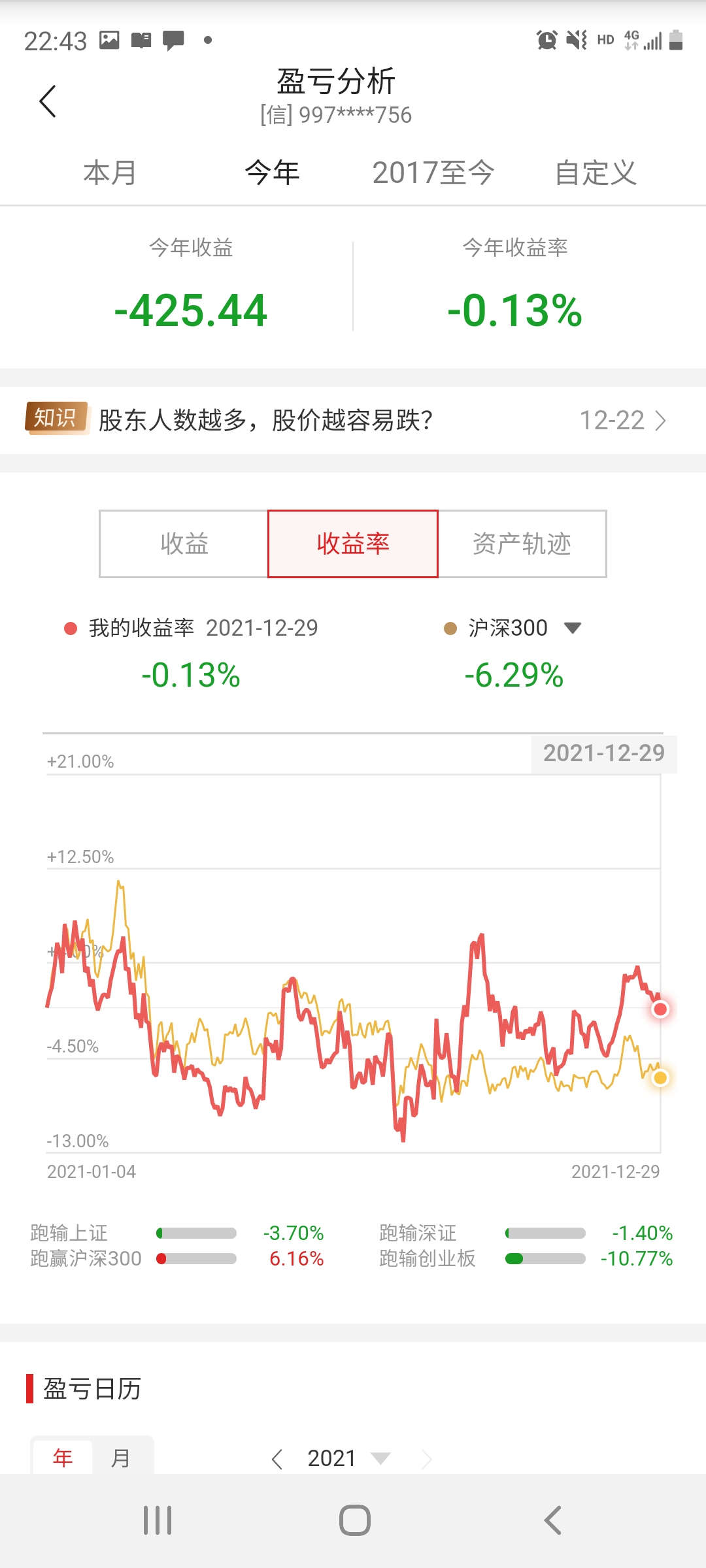Switch calendar to 月 view
The width and height of the screenshot is (706, 1568).
tap(121, 1458)
